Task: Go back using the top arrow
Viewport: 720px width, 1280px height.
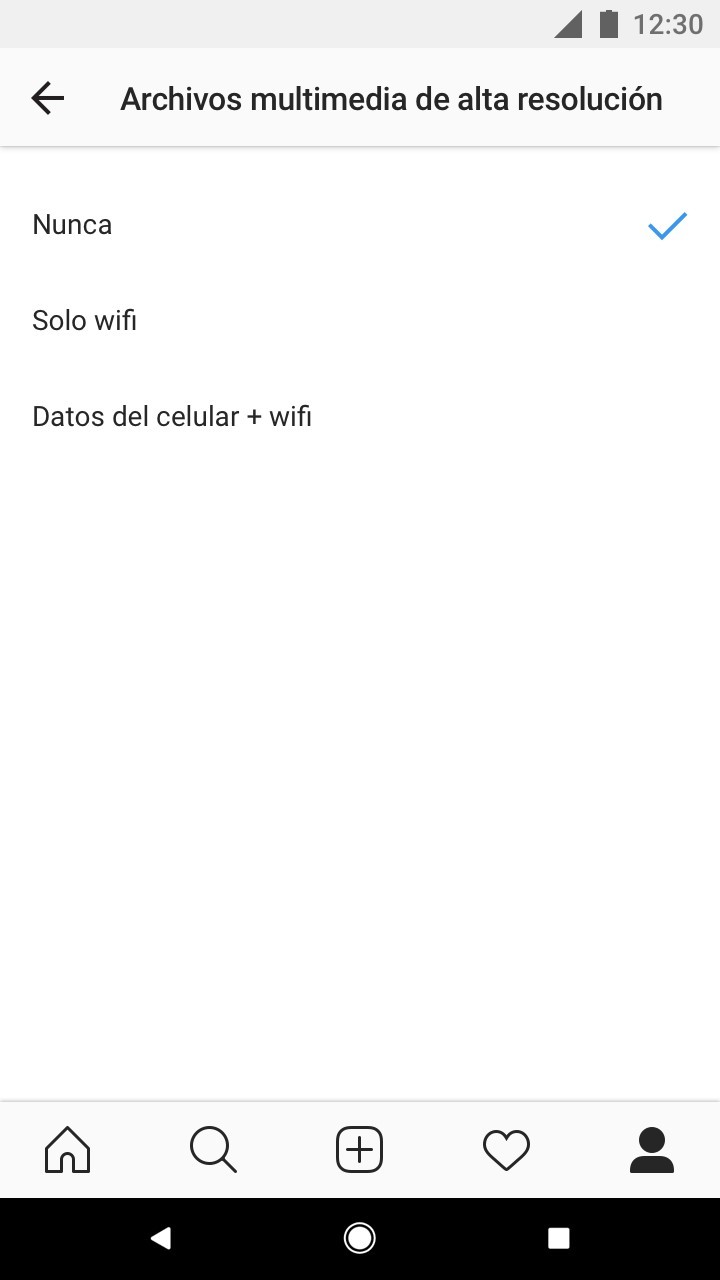Action: click(47, 98)
